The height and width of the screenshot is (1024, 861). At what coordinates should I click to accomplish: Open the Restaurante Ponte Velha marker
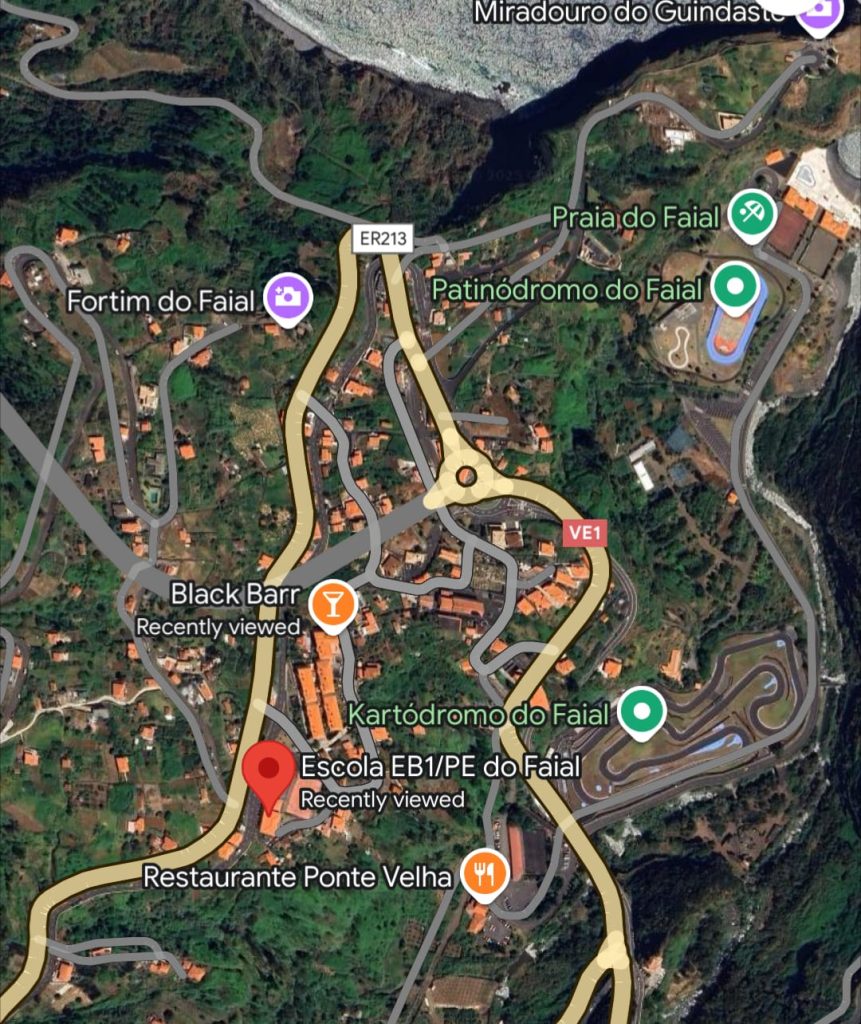tap(485, 874)
